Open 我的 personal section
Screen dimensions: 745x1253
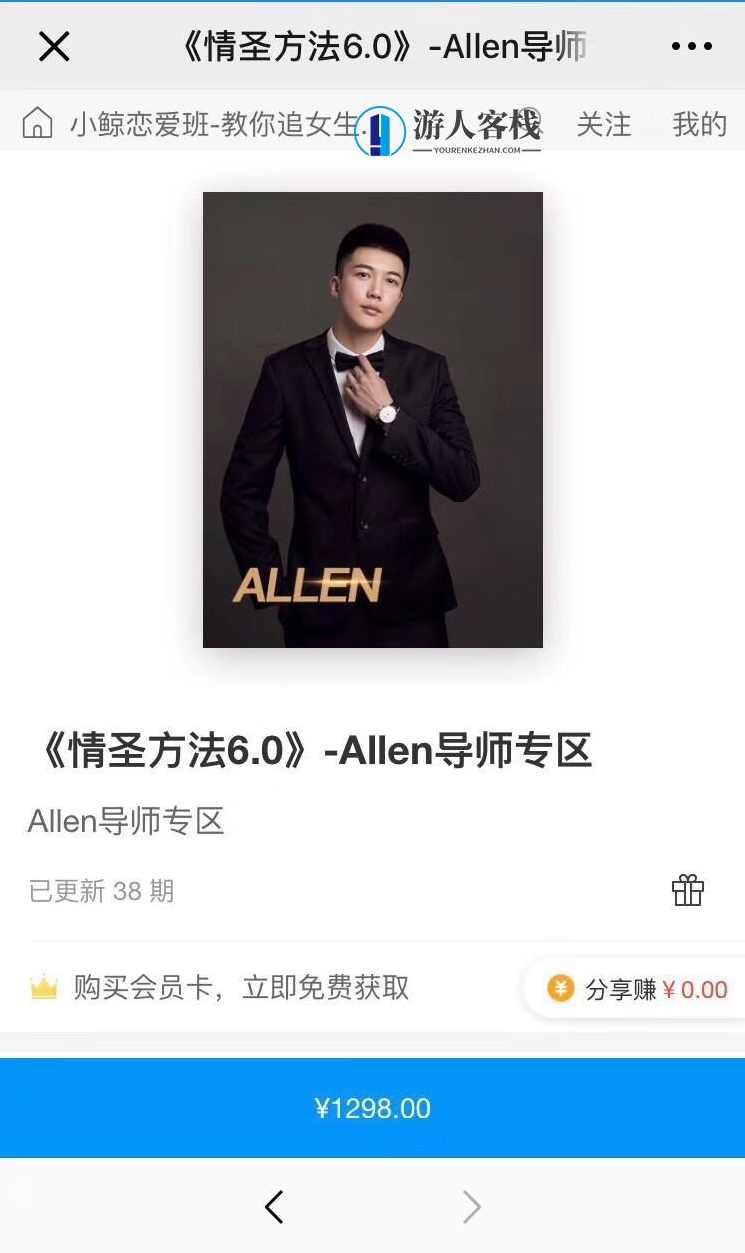click(700, 124)
